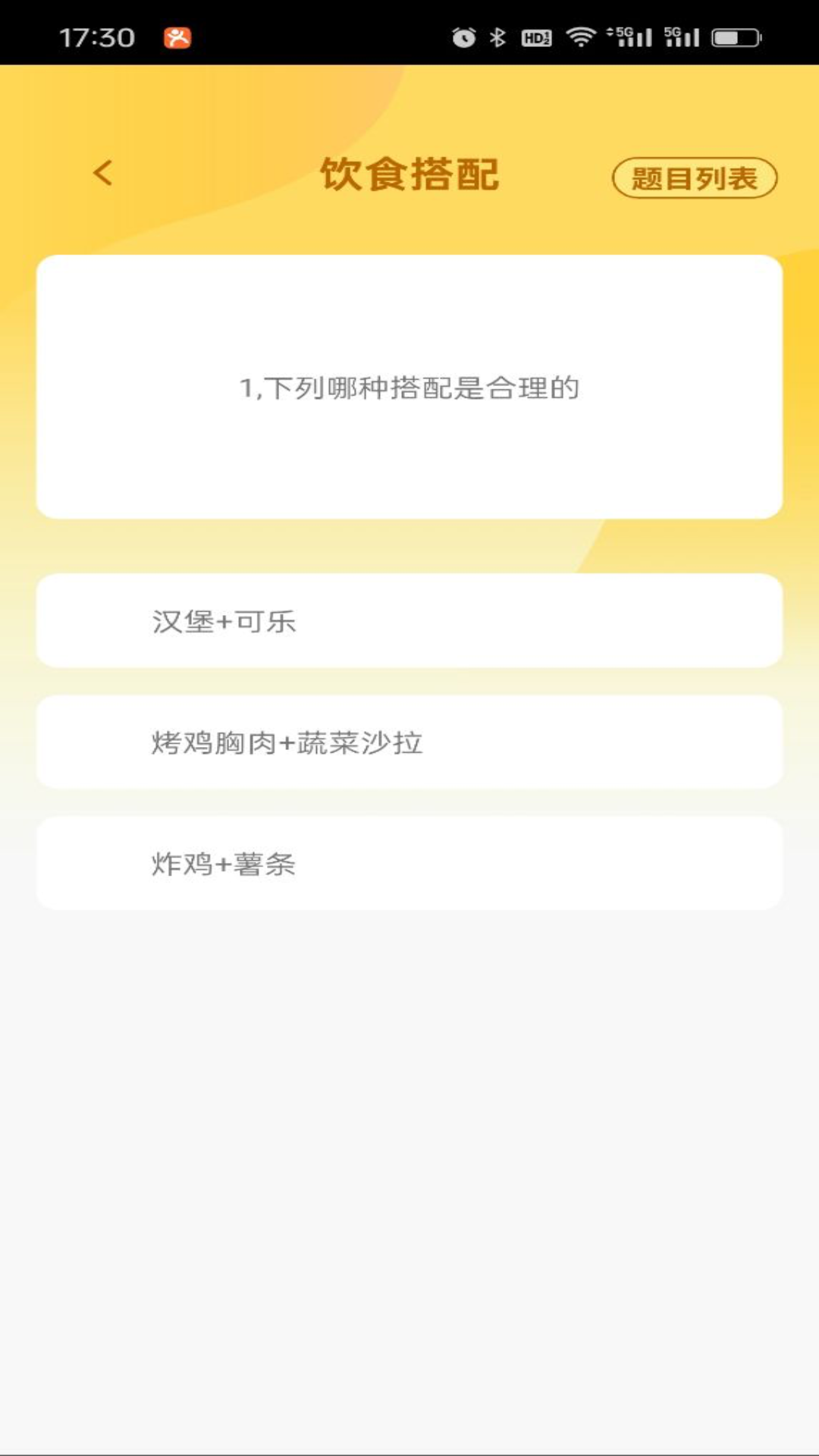Choose 烤鸡胸肉+蔬菜沙拉 as the answer
The height and width of the screenshot is (1456, 819).
coord(409,743)
